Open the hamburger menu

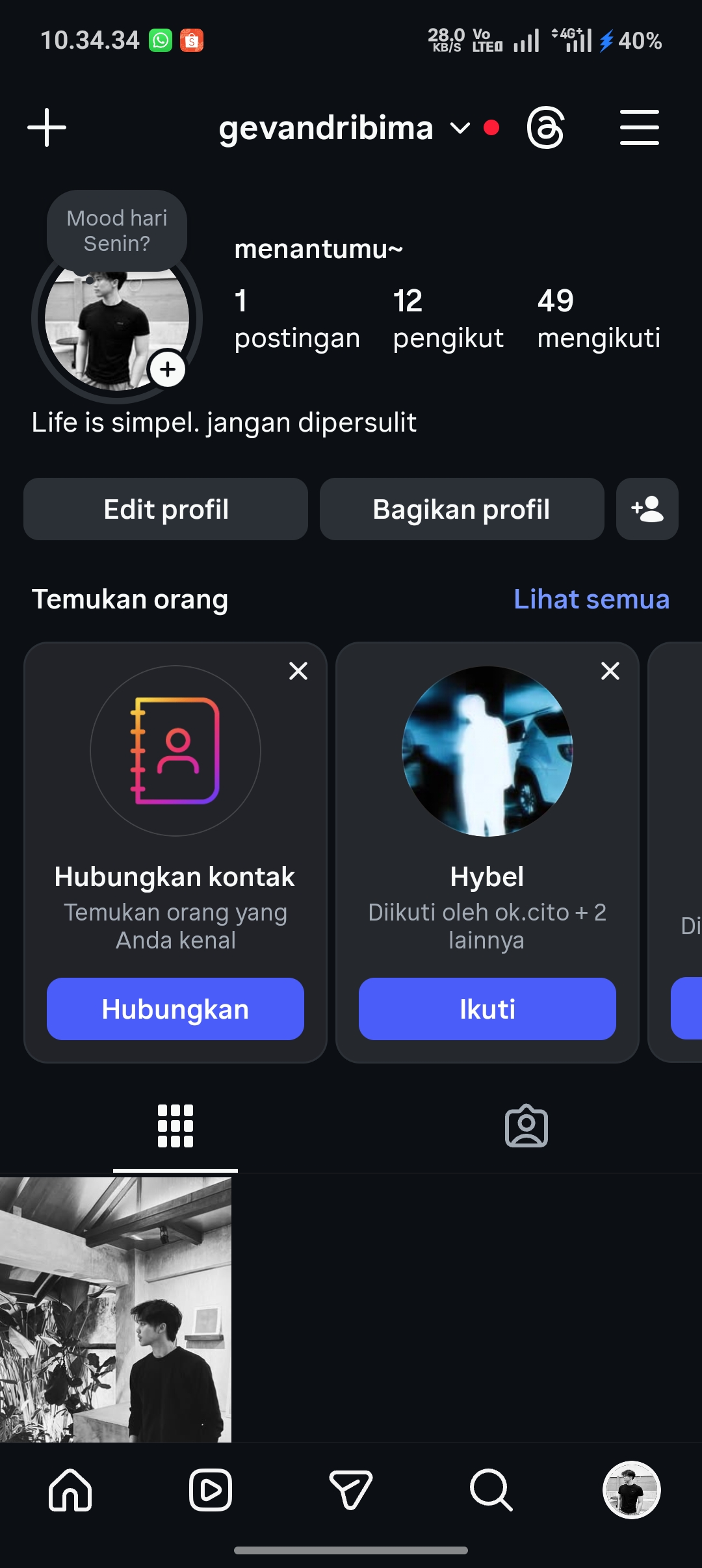tap(639, 128)
